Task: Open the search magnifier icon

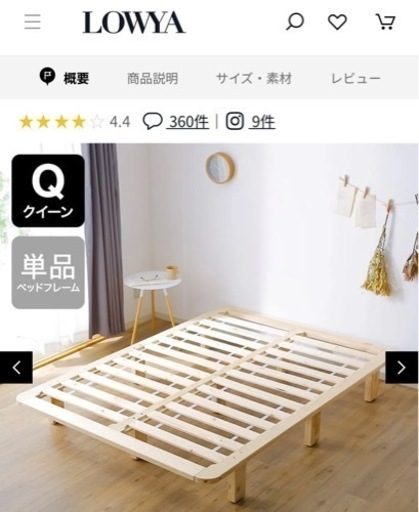Action: click(x=295, y=22)
